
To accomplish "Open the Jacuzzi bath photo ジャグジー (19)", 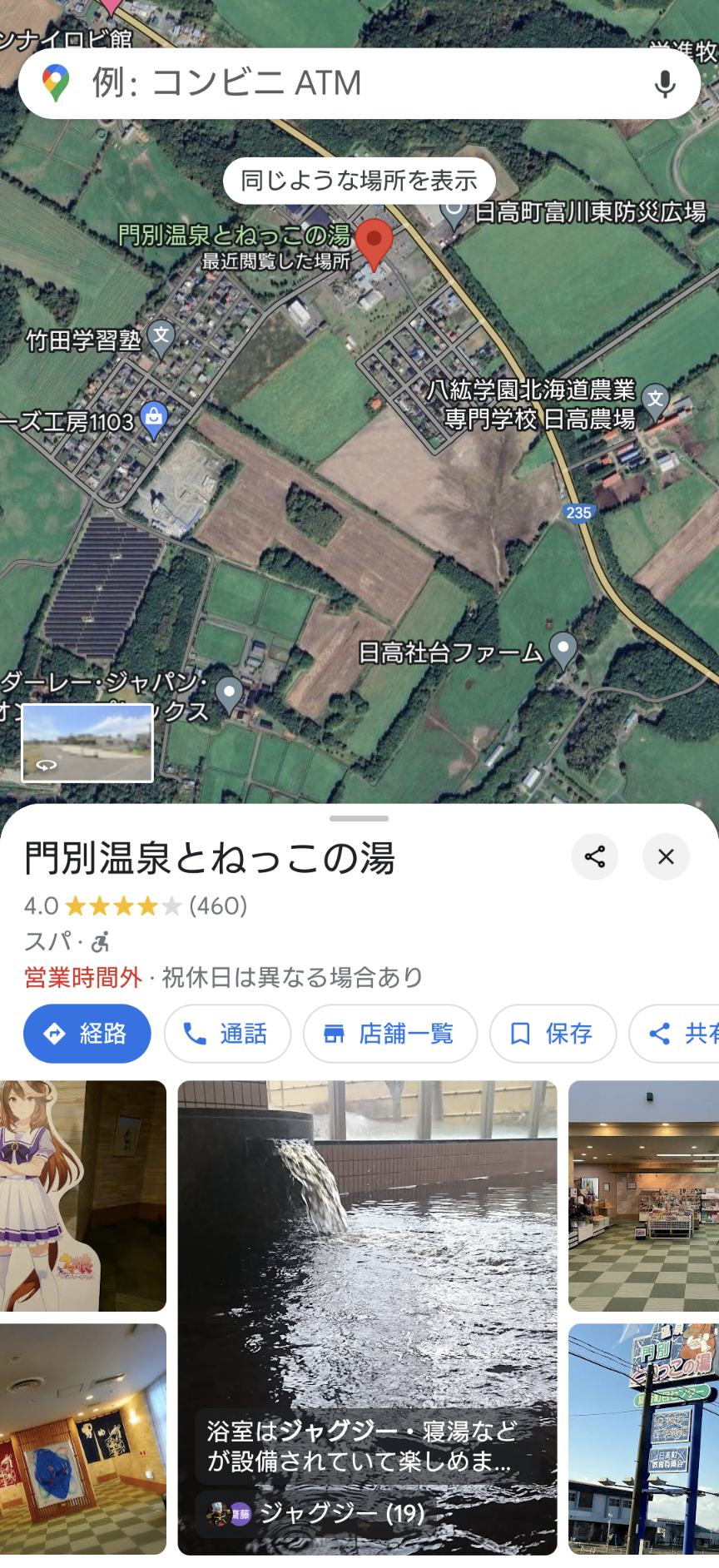I will (x=367, y=1317).
